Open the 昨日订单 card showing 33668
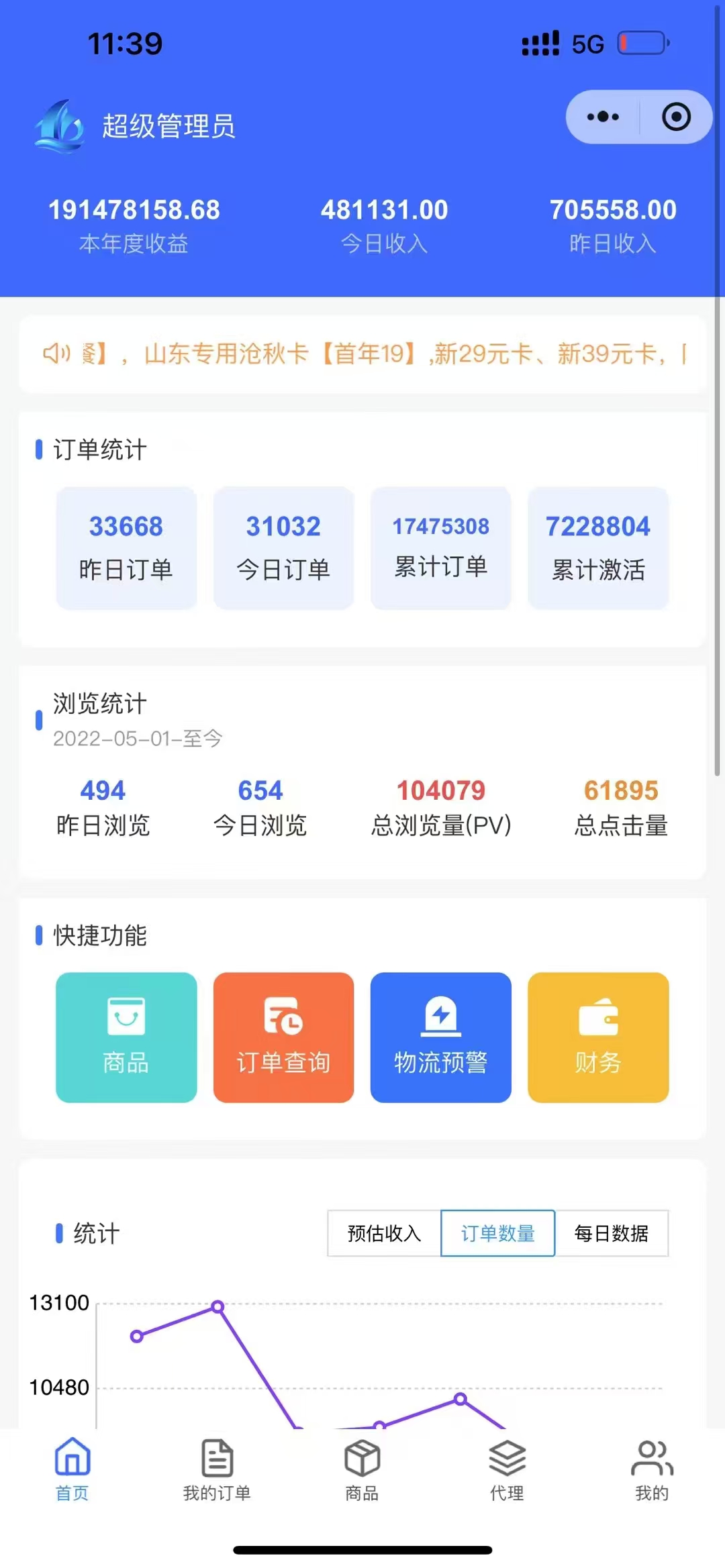The height and width of the screenshot is (1568, 725). [x=126, y=547]
